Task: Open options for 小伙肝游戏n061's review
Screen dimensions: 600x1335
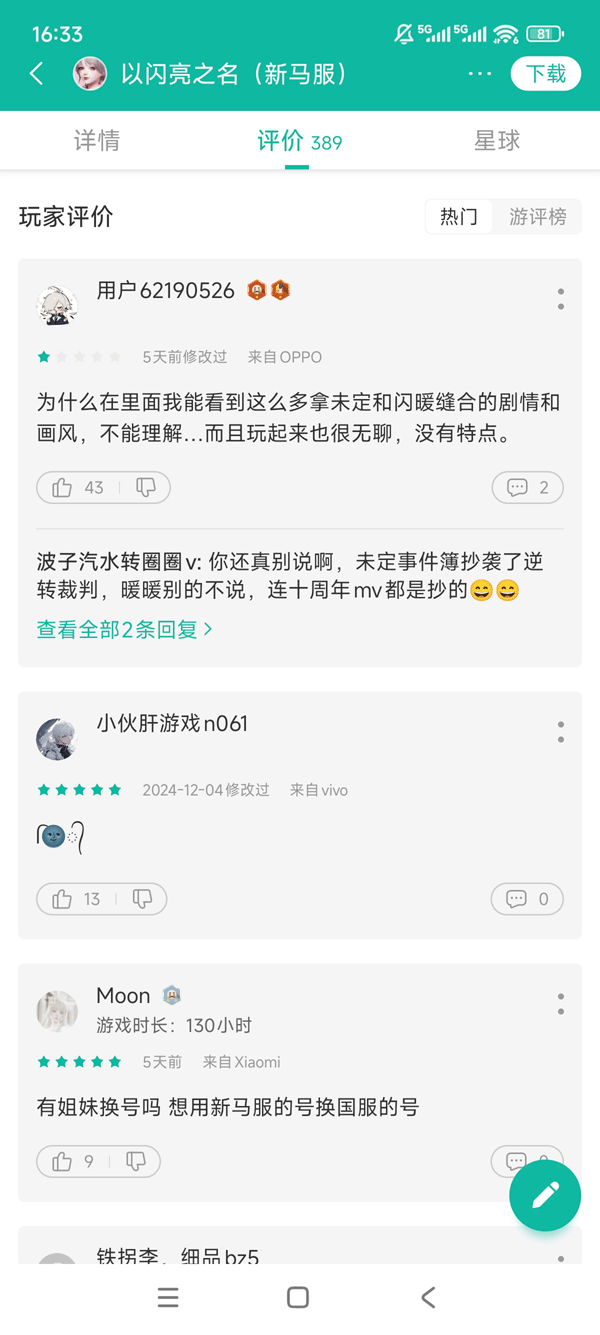Action: pos(561,732)
